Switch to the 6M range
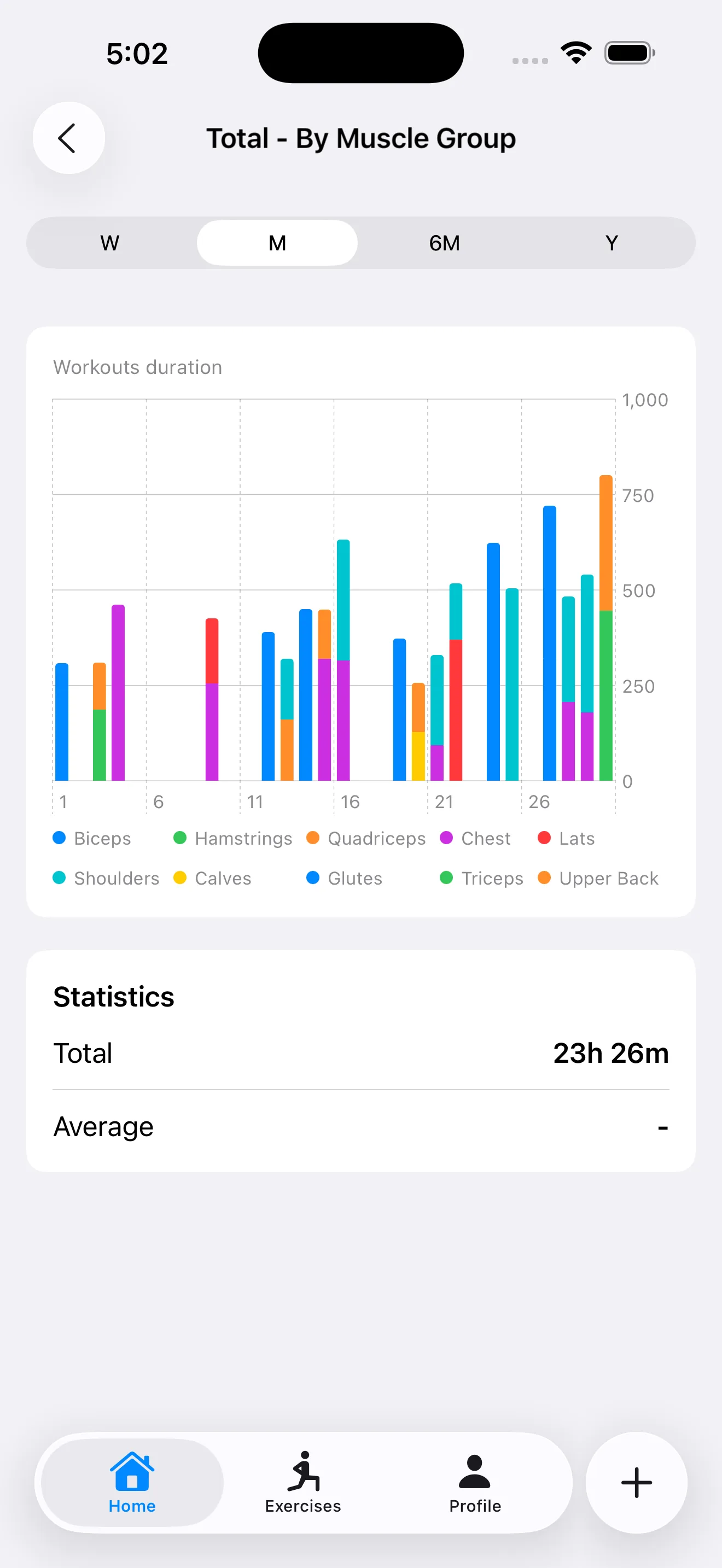The height and width of the screenshot is (1568, 722). click(444, 243)
